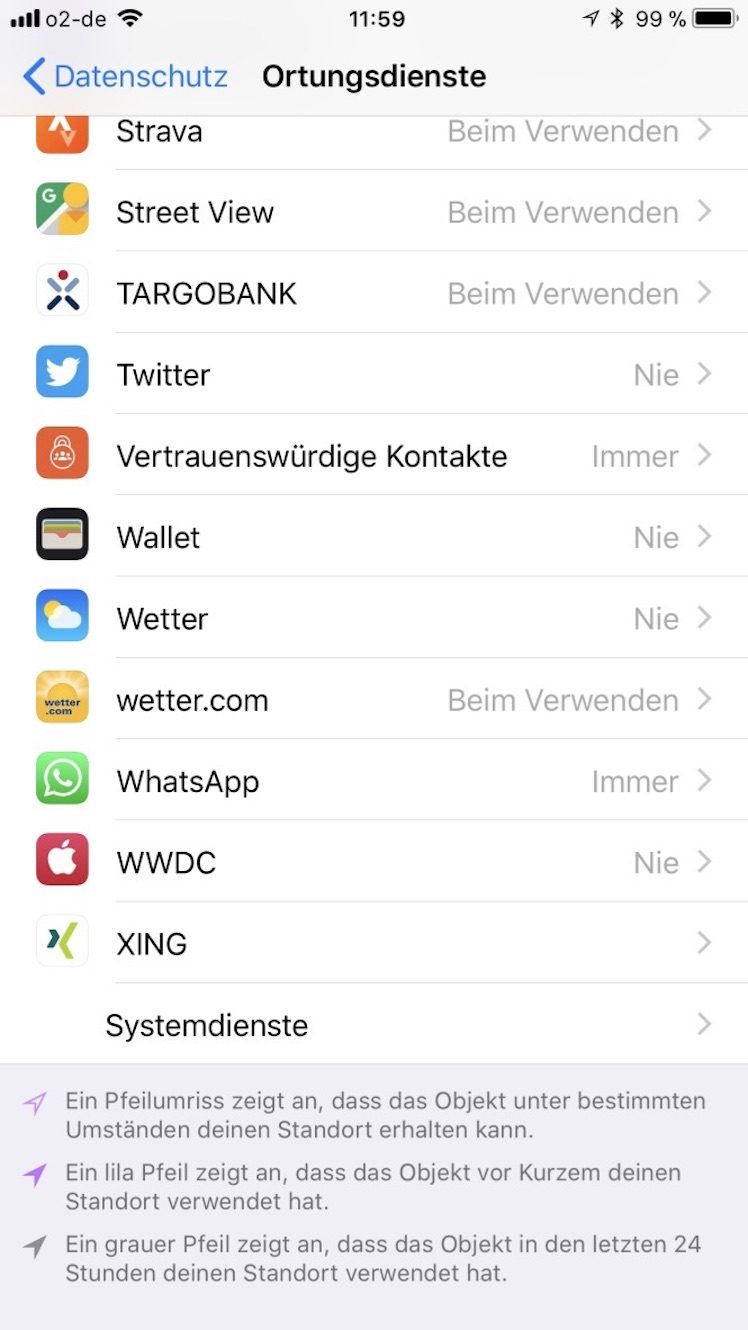Open the WWDC row
This screenshot has width=748, height=1330.
click(x=374, y=862)
